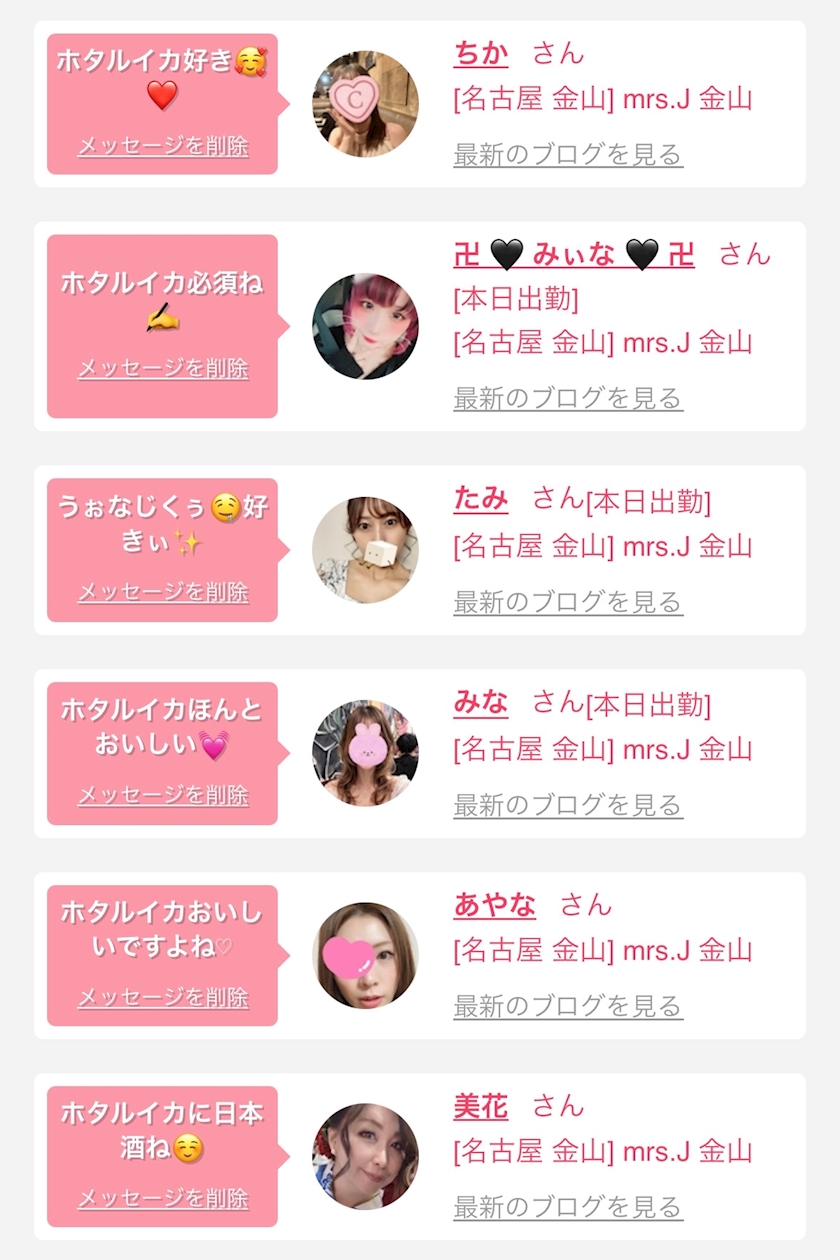Screen dimensions: 840x1260
Task: View みな's latest blog
Action: [x=567, y=805]
